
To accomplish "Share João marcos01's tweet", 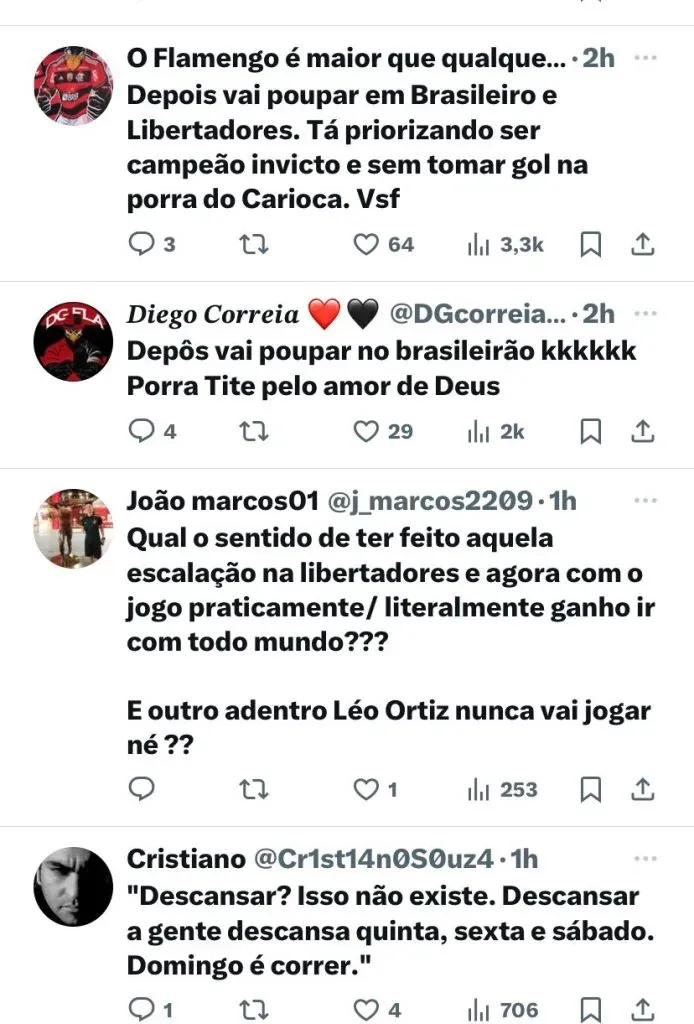I will [x=645, y=789].
